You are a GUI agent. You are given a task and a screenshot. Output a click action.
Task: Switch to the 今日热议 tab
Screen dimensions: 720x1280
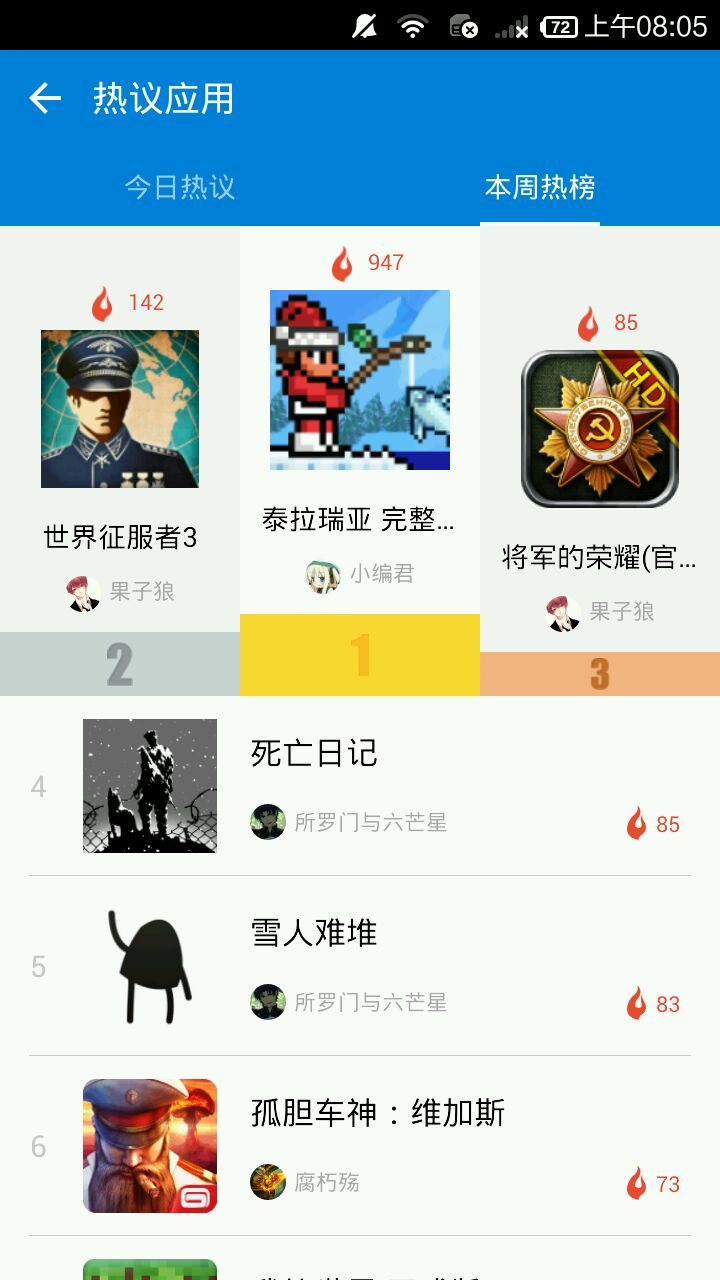point(180,187)
